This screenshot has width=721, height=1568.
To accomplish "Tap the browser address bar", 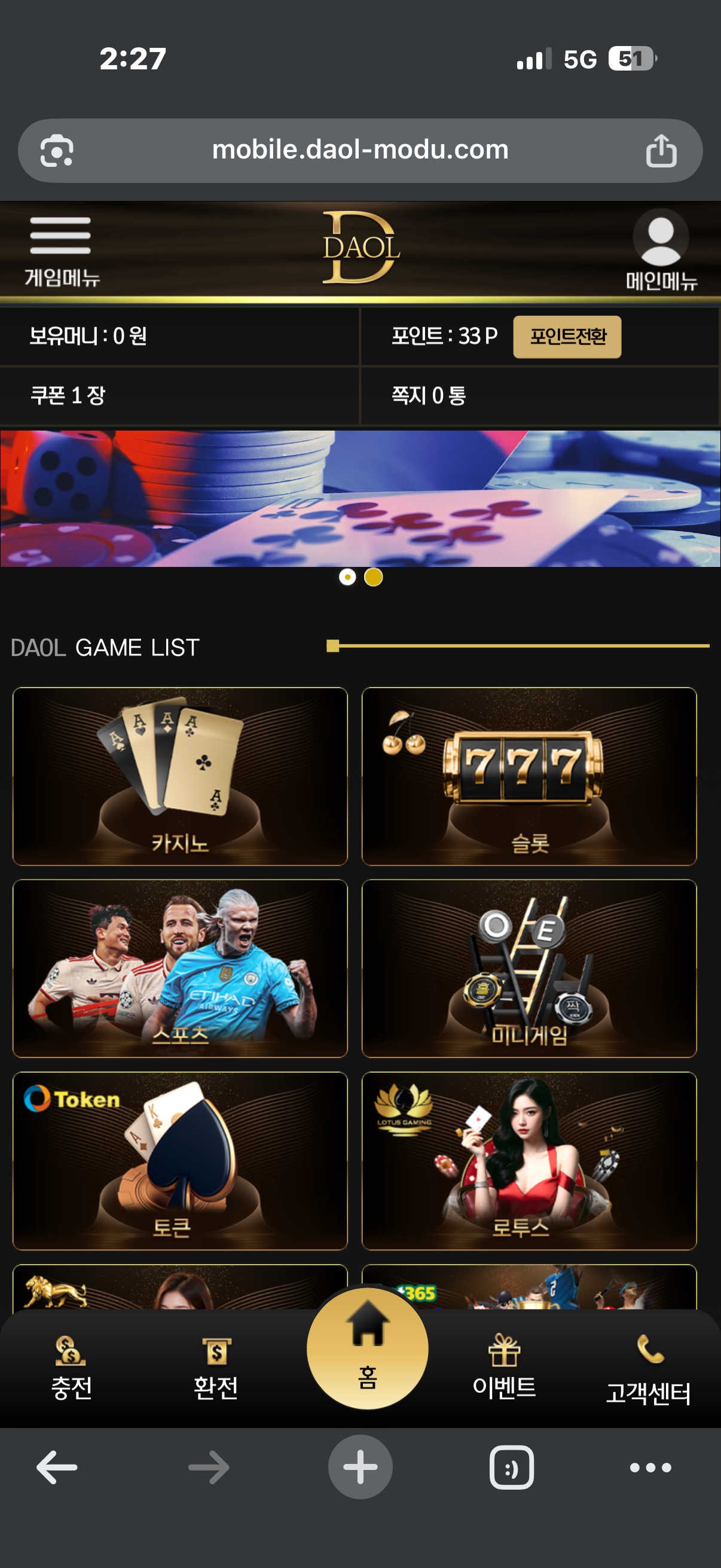I will coord(359,150).
